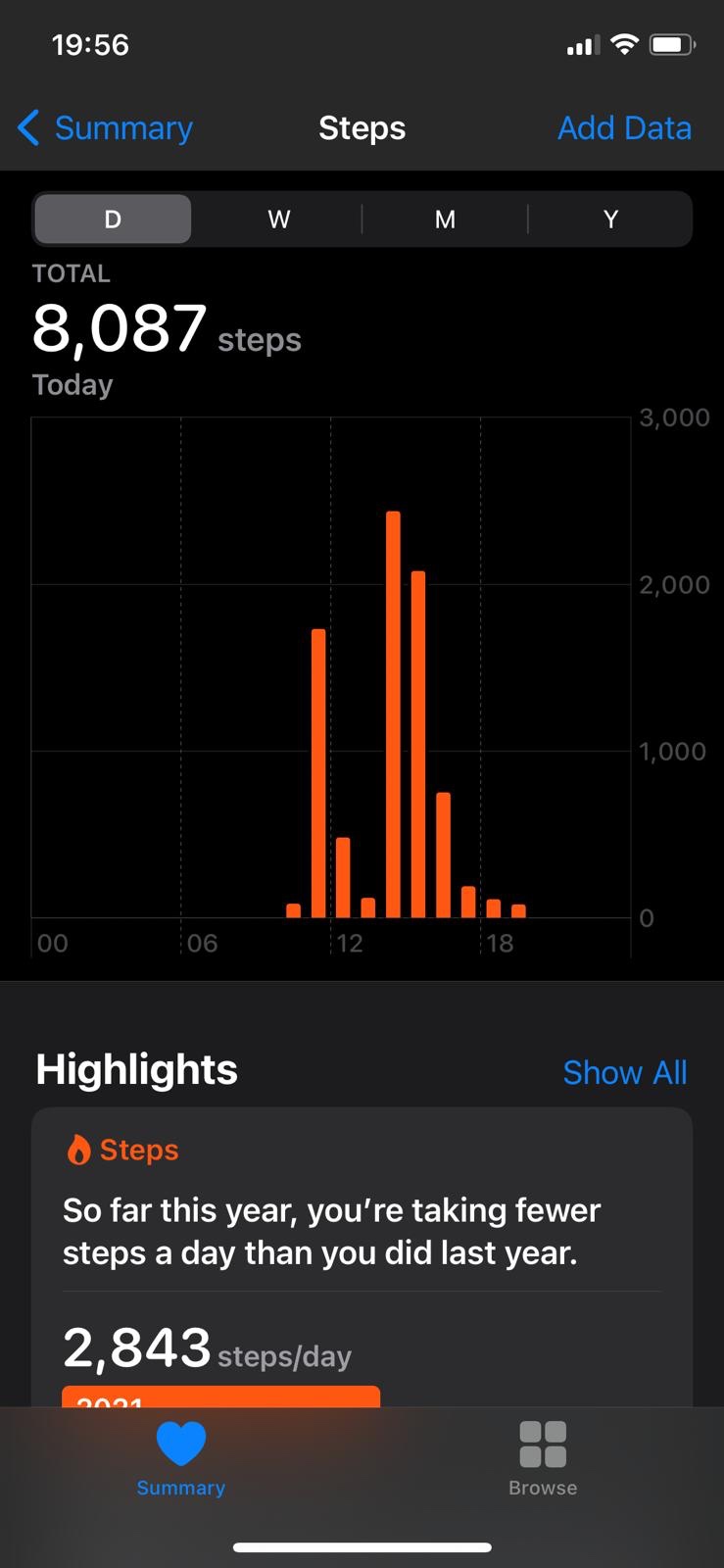Switch to the M monthly view
The width and height of the screenshot is (724, 1568).
[x=445, y=219]
